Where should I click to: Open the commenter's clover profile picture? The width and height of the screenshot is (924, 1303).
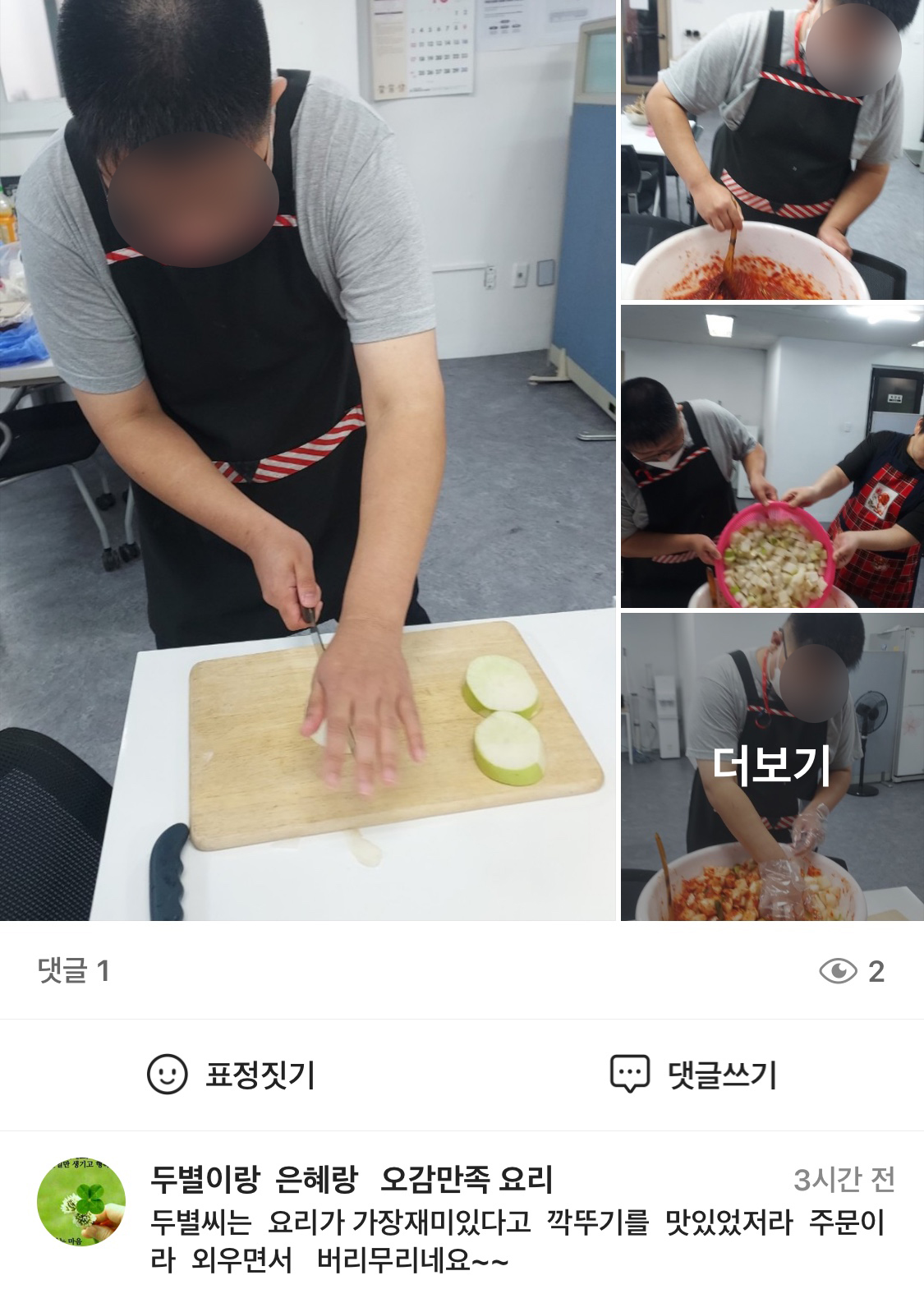coord(81,1202)
